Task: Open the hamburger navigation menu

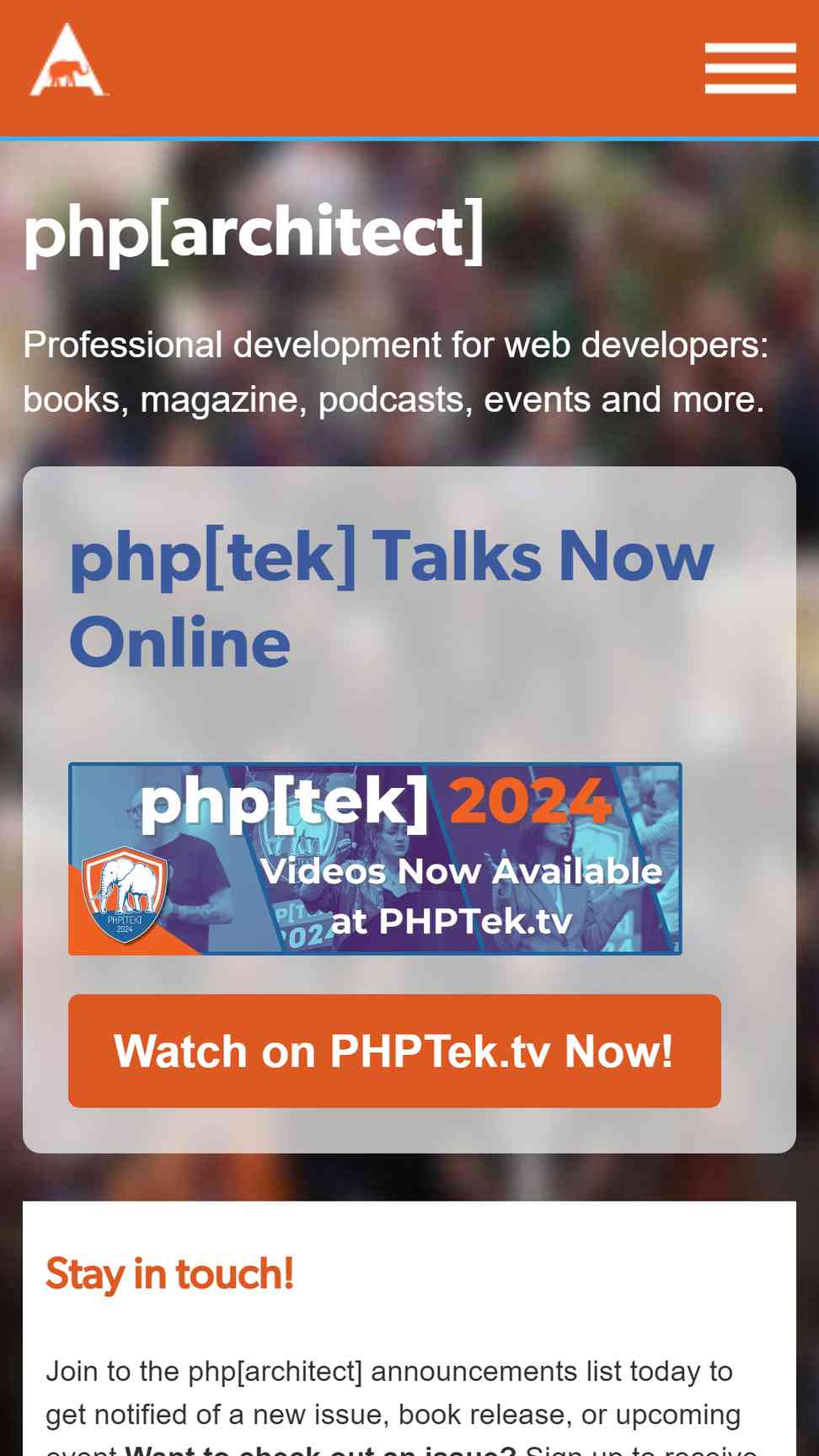Action: coord(750,67)
